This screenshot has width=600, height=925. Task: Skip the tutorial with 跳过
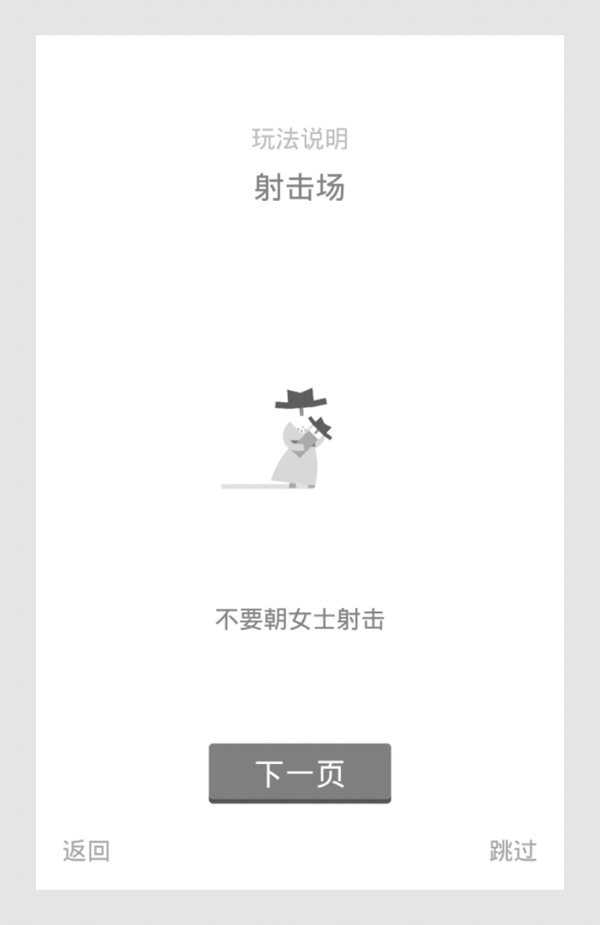click(x=513, y=851)
